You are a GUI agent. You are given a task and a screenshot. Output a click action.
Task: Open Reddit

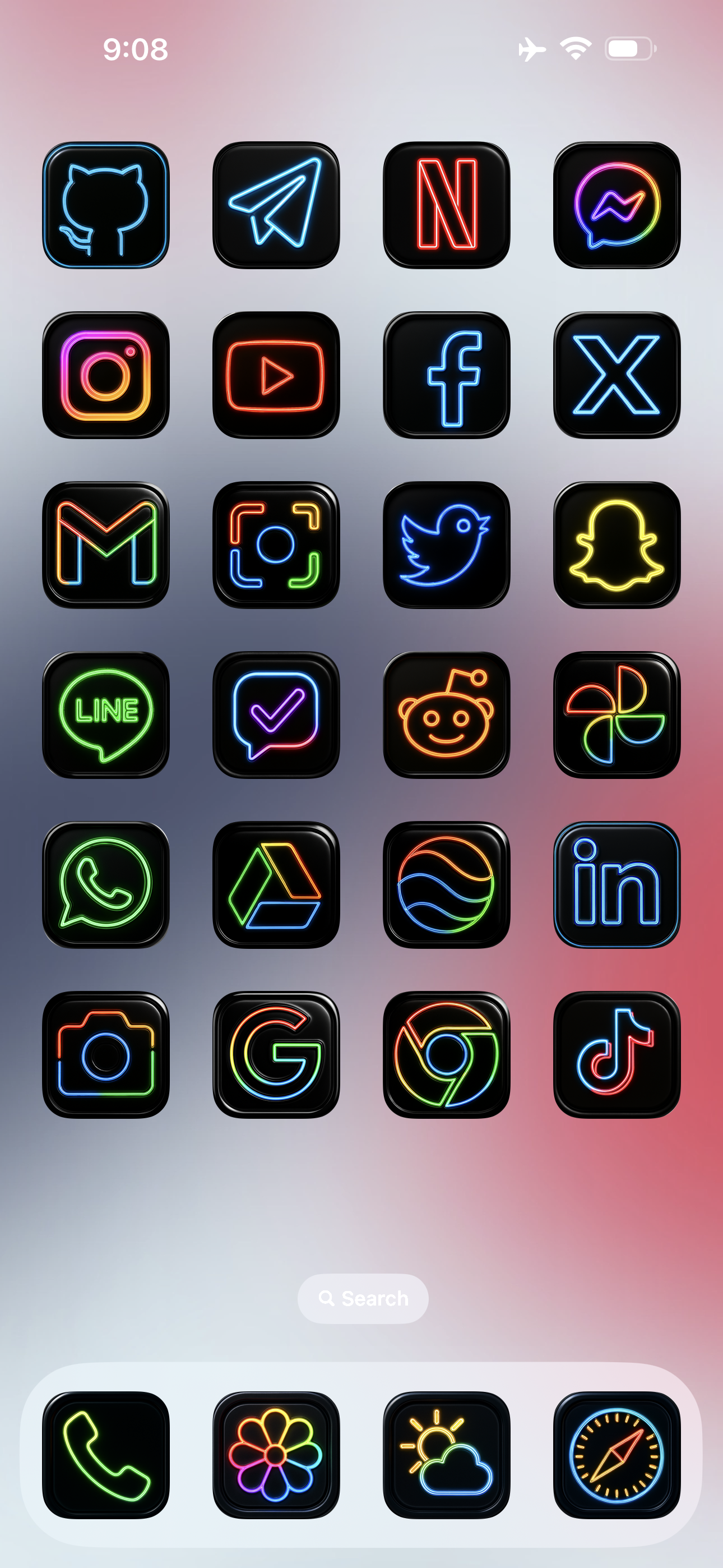[x=446, y=714]
